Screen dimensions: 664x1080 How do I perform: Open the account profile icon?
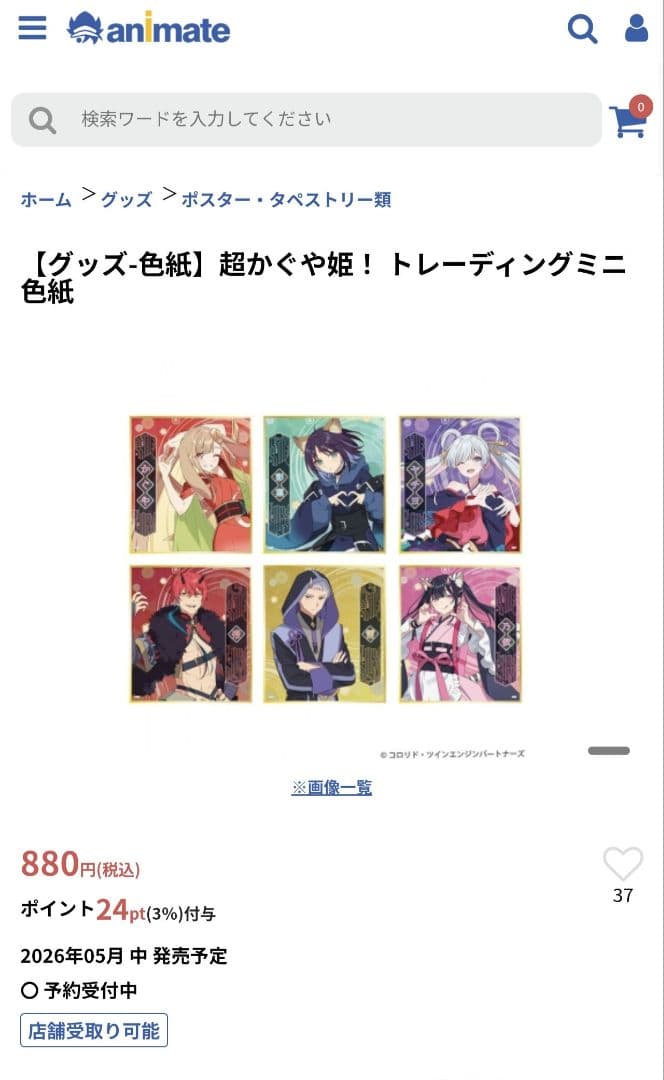pyautogui.click(x=636, y=28)
